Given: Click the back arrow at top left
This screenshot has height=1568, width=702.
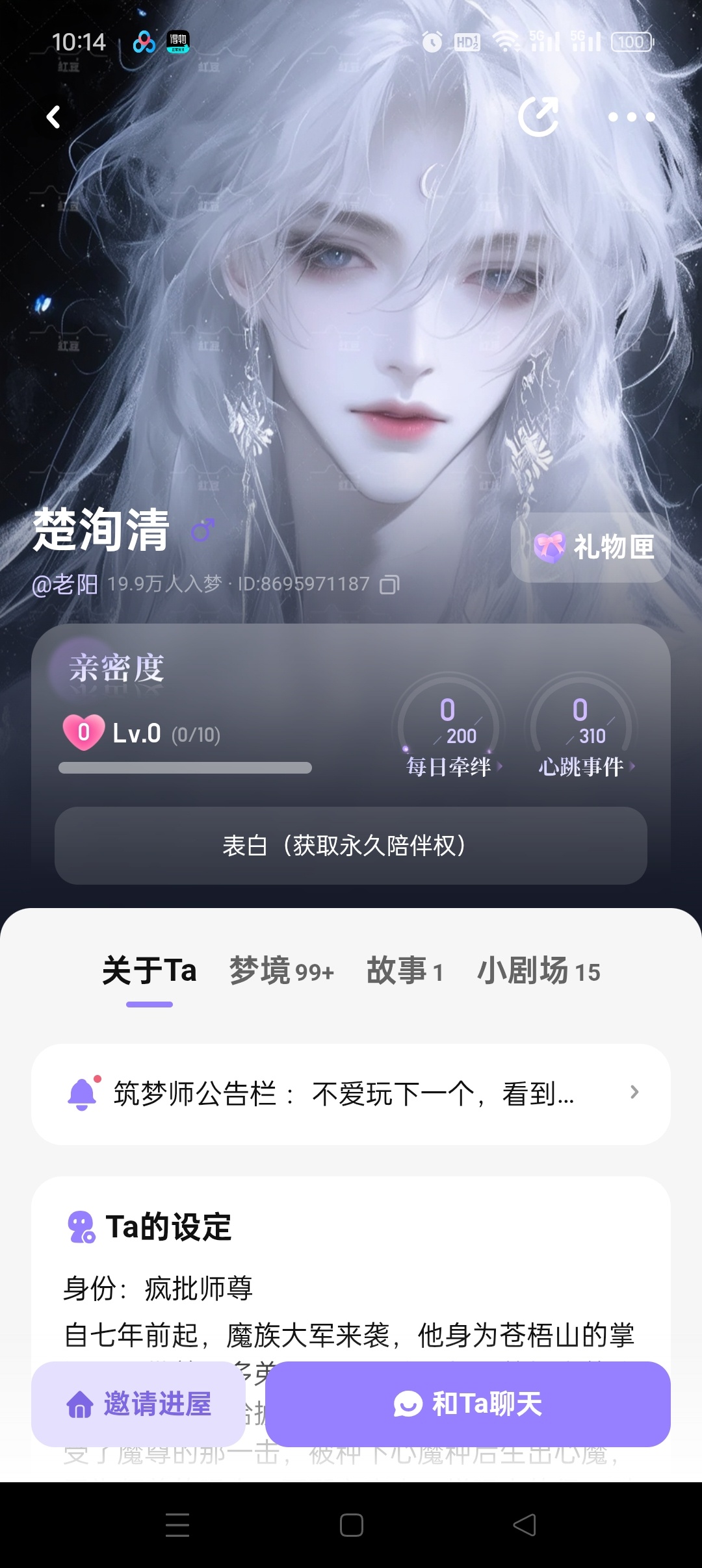Looking at the screenshot, I should [53, 117].
